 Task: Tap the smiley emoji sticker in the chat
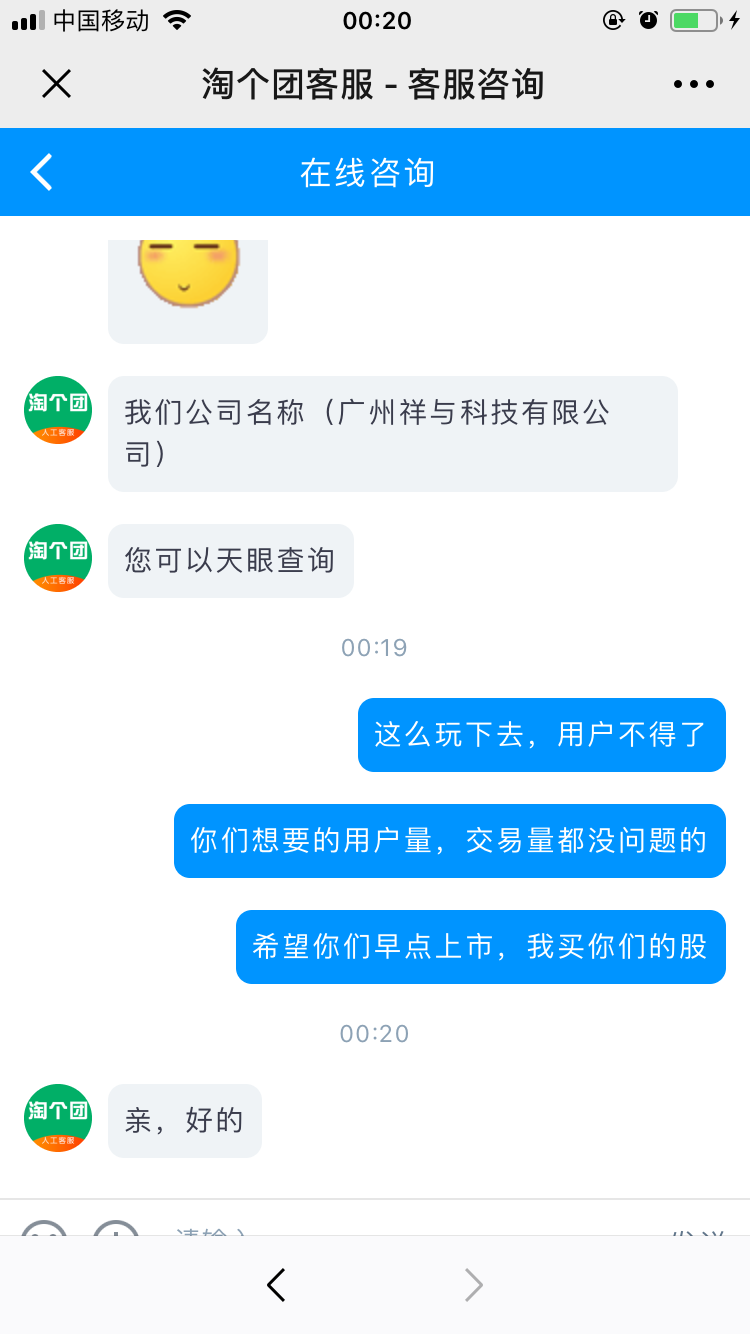187,270
